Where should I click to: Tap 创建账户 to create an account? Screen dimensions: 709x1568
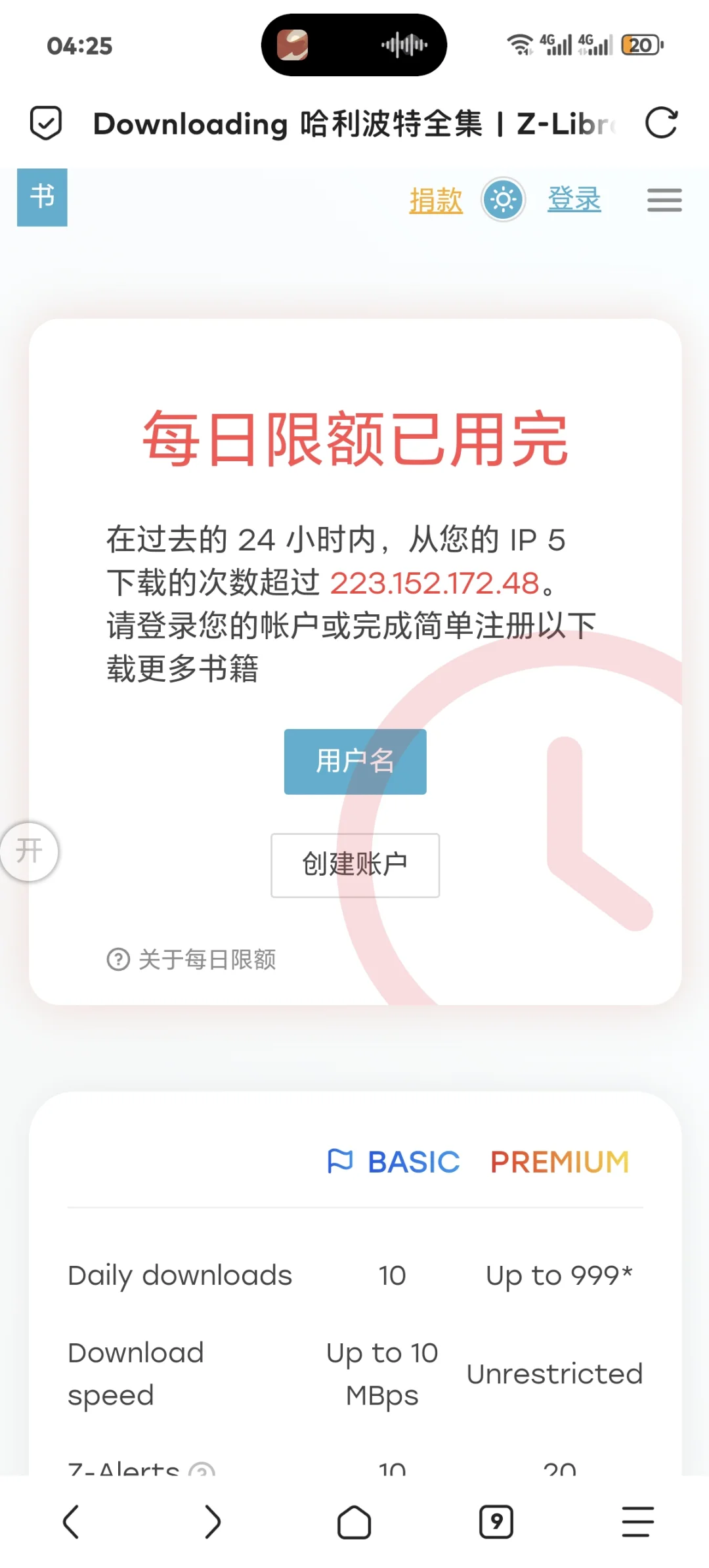pyautogui.click(x=355, y=865)
